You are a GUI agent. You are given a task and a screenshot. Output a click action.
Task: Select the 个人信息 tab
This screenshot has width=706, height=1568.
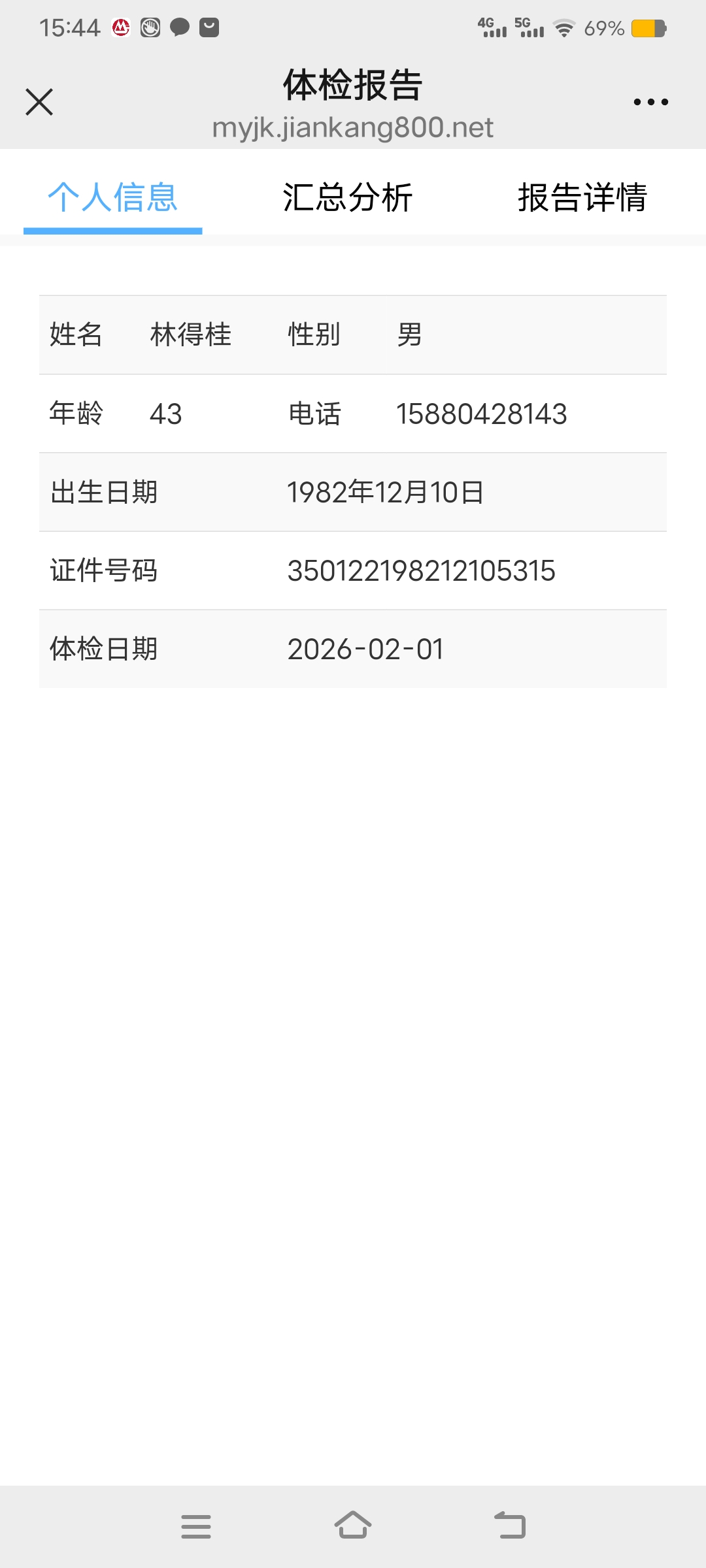[112, 197]
